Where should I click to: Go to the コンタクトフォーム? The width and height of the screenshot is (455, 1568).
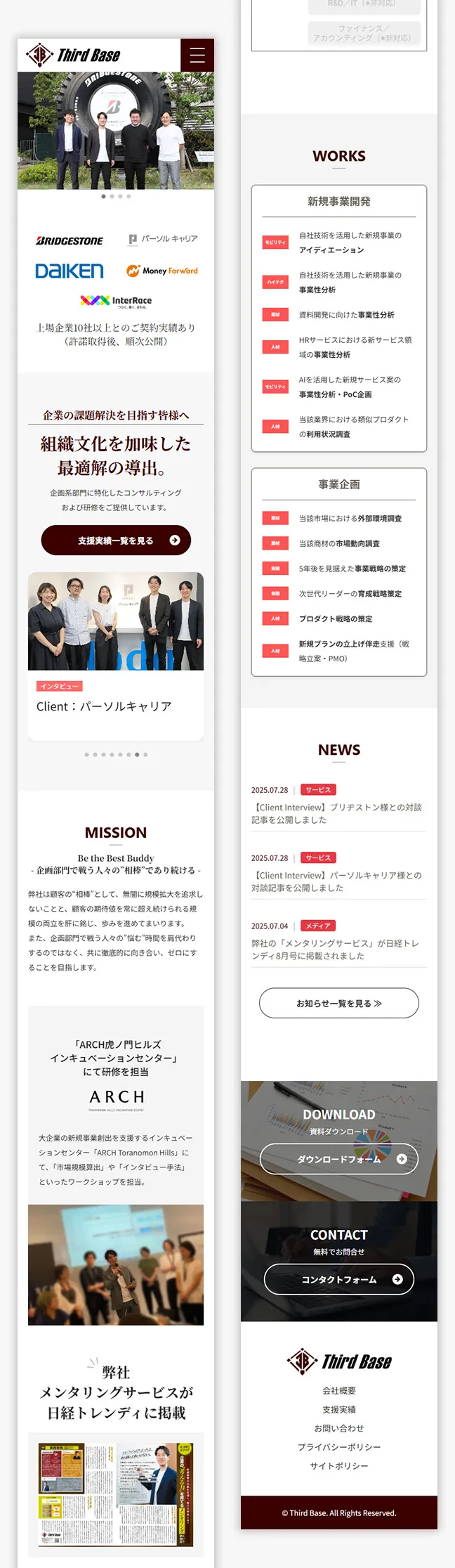coord(339,1279)
